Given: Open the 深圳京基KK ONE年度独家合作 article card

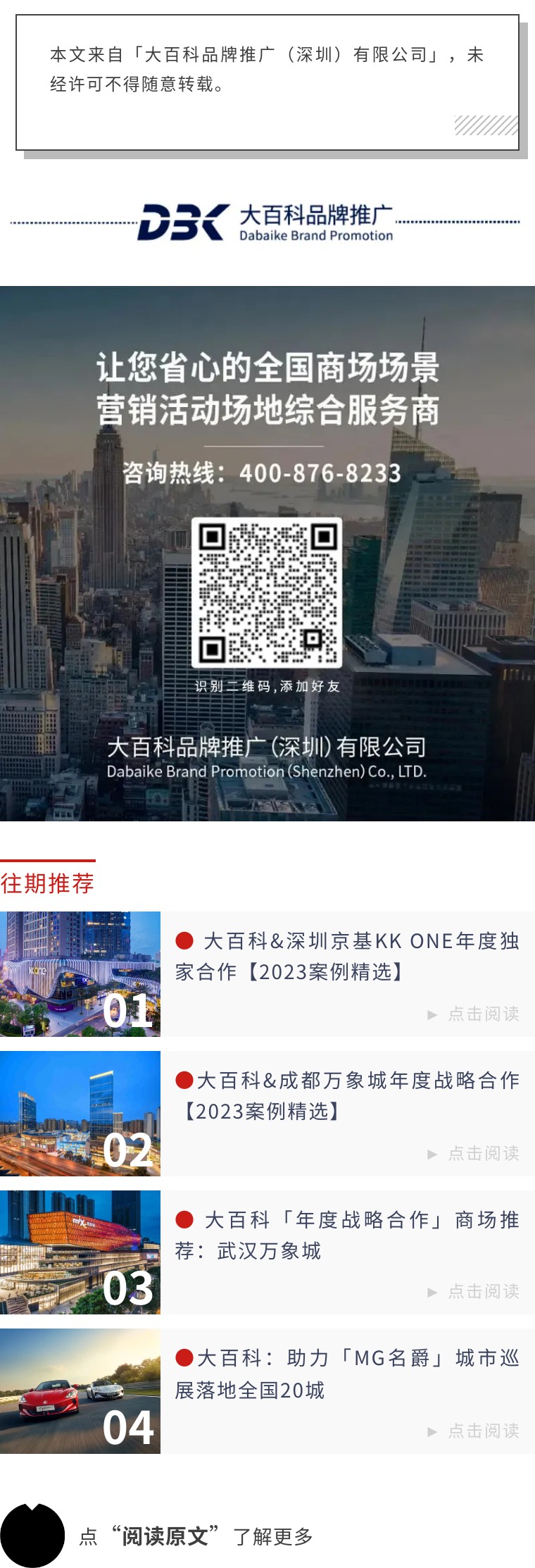Looking at the screenshot, I should (346, 957).
